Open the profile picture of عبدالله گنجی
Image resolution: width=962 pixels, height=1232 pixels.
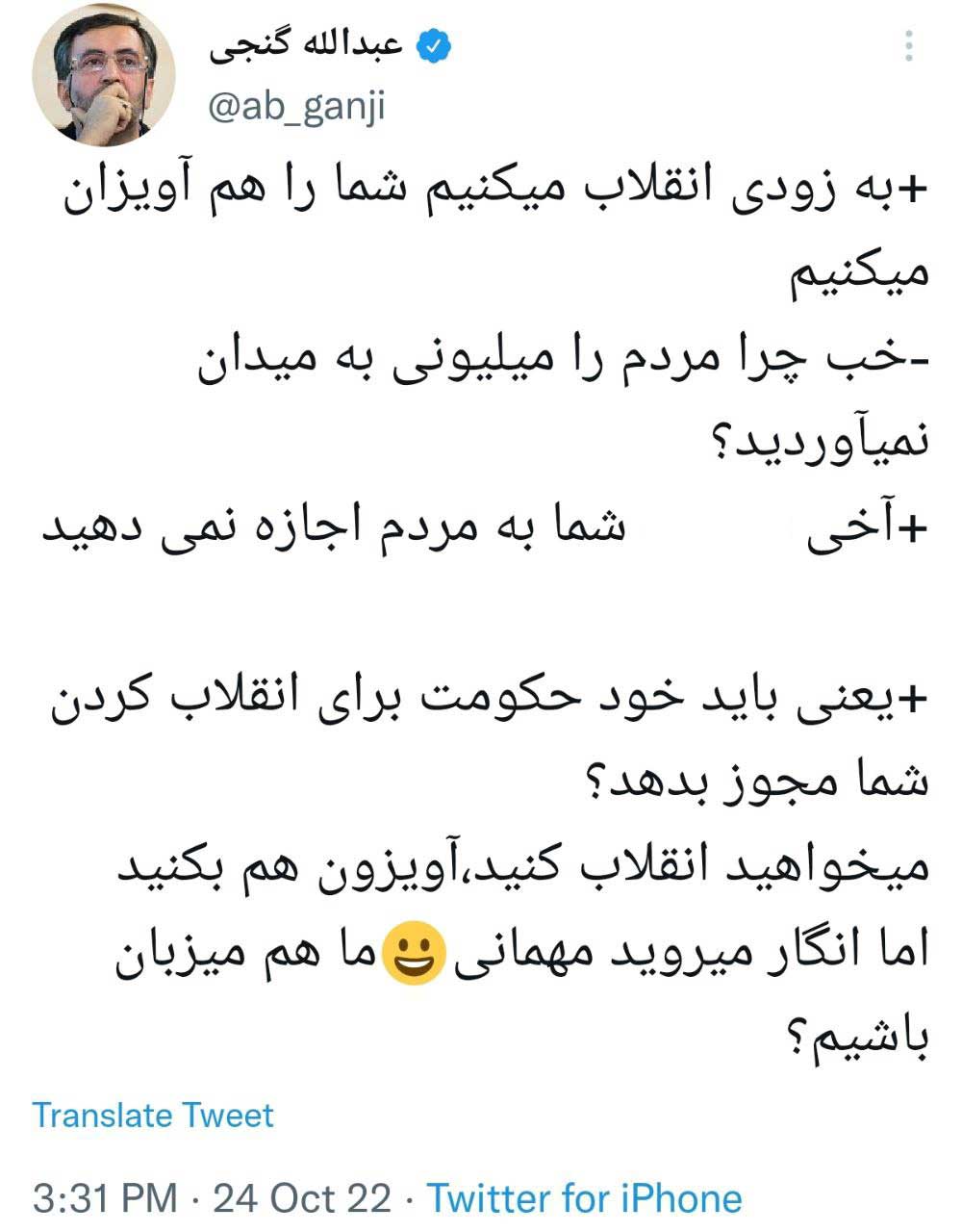click(103, 81)
